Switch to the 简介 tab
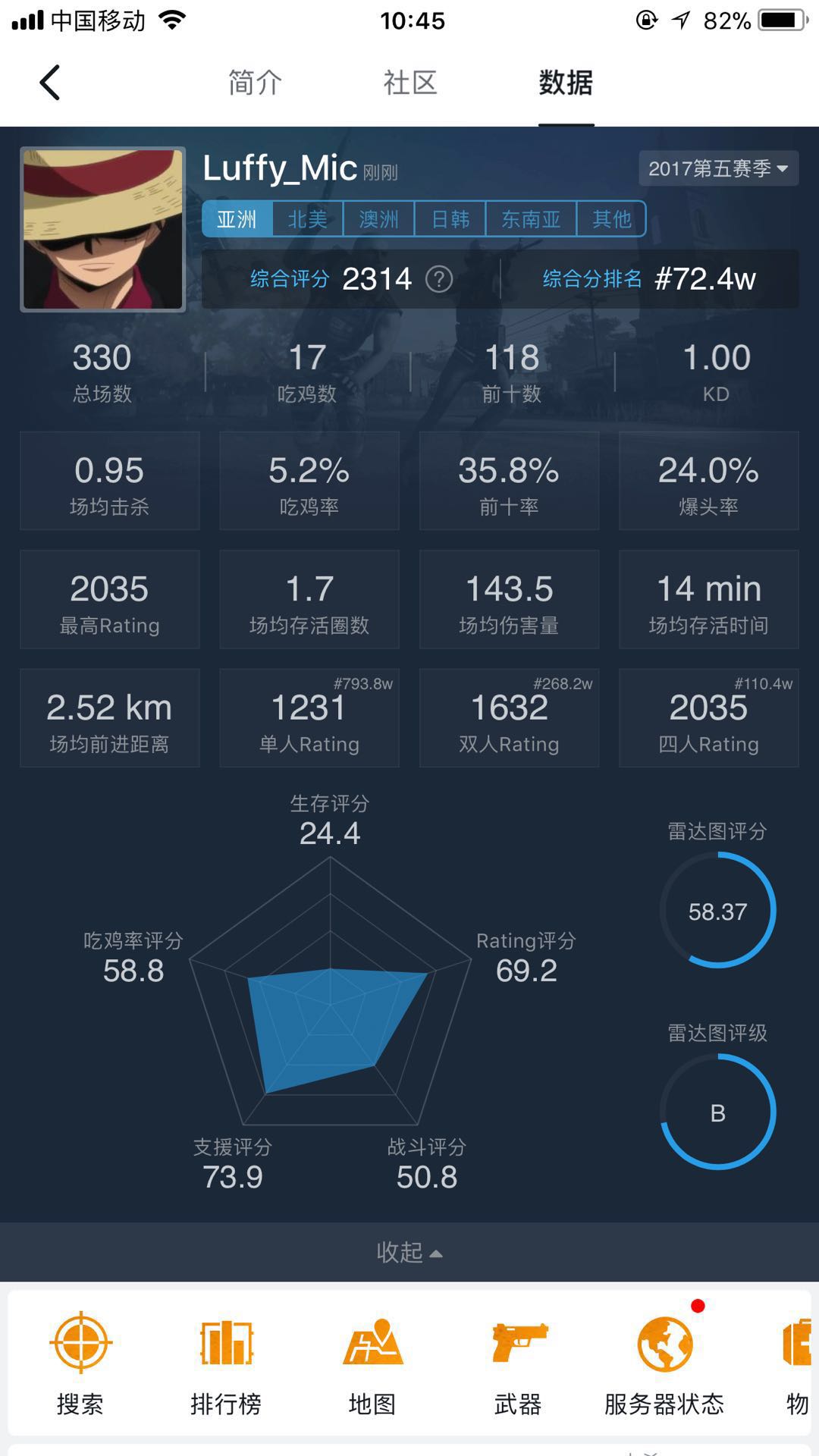Screen dimensions: 819x1456 click(255, 82)
